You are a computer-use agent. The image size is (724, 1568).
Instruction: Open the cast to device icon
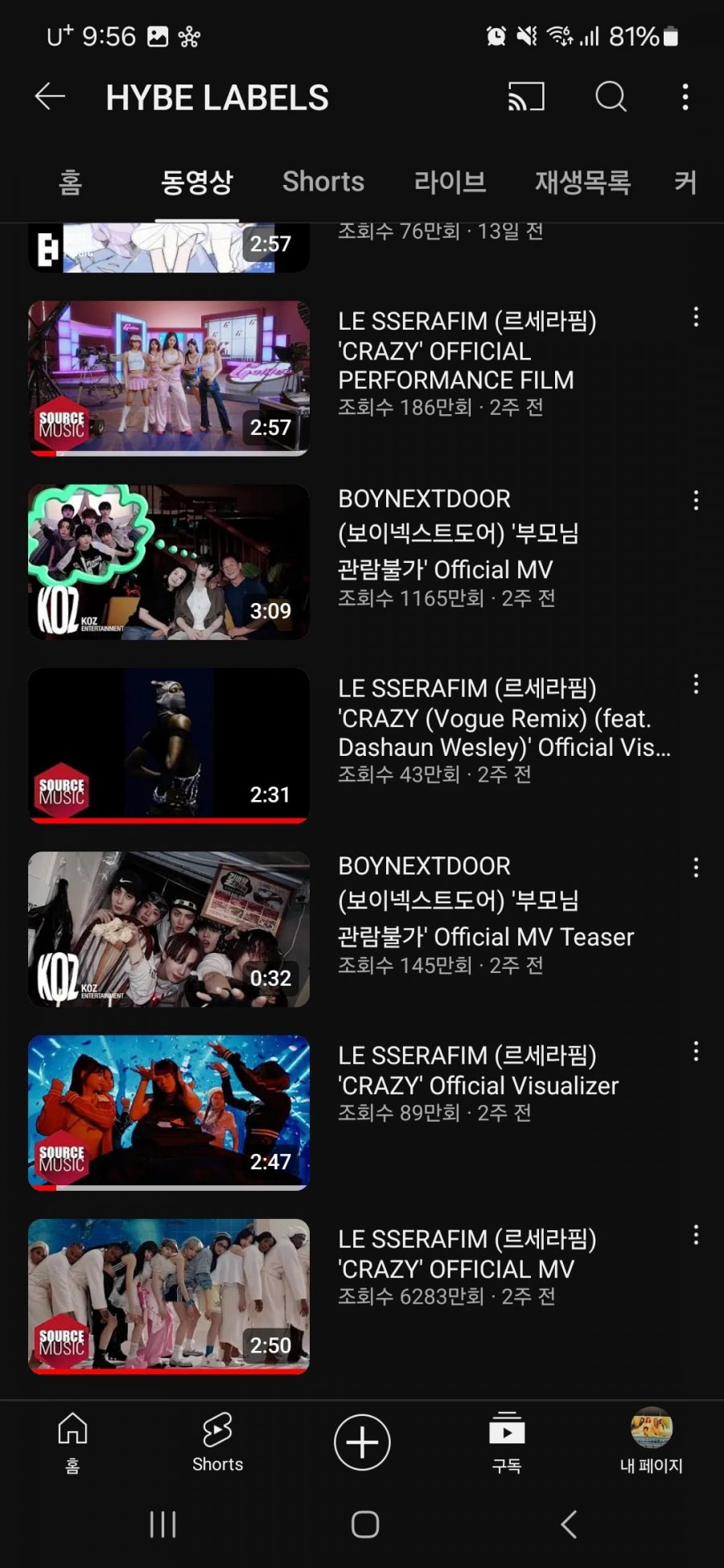[526, 97]
